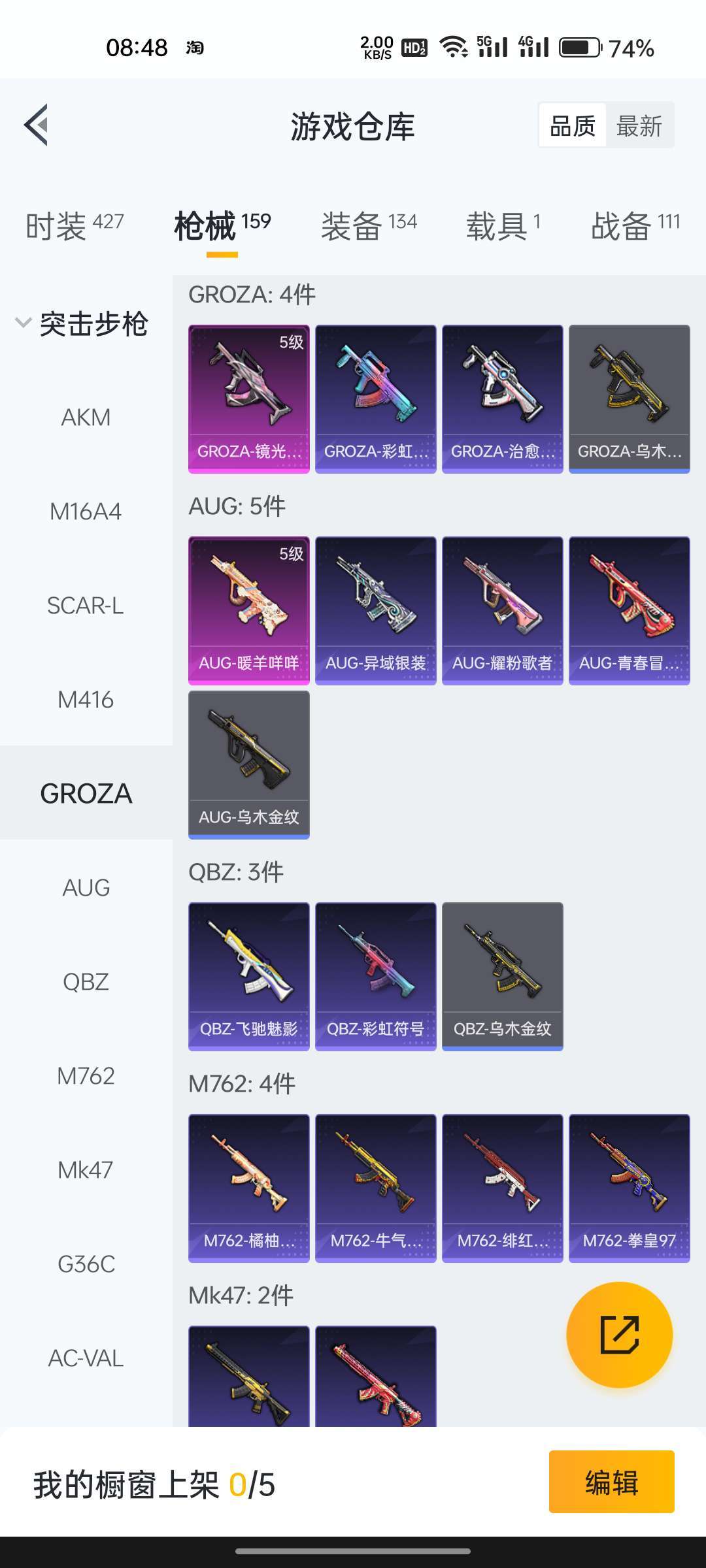Go back using the top-left arrow
This screenshot has height=1568, width=706.
click(x=37, y=125)
